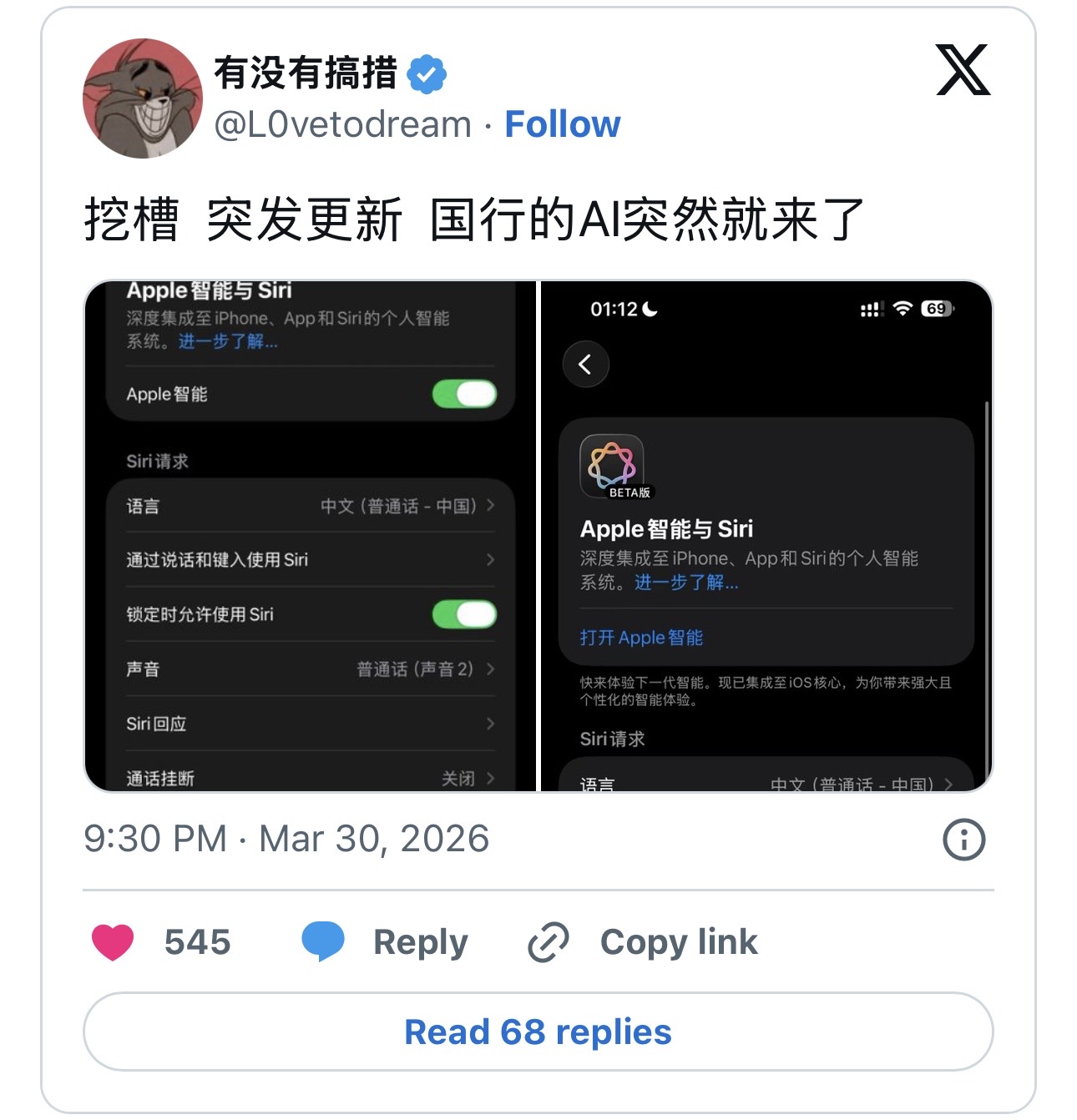Reply to this tweet
The width and height of the screenshot is (1077, 1120).
coord(386,942)
